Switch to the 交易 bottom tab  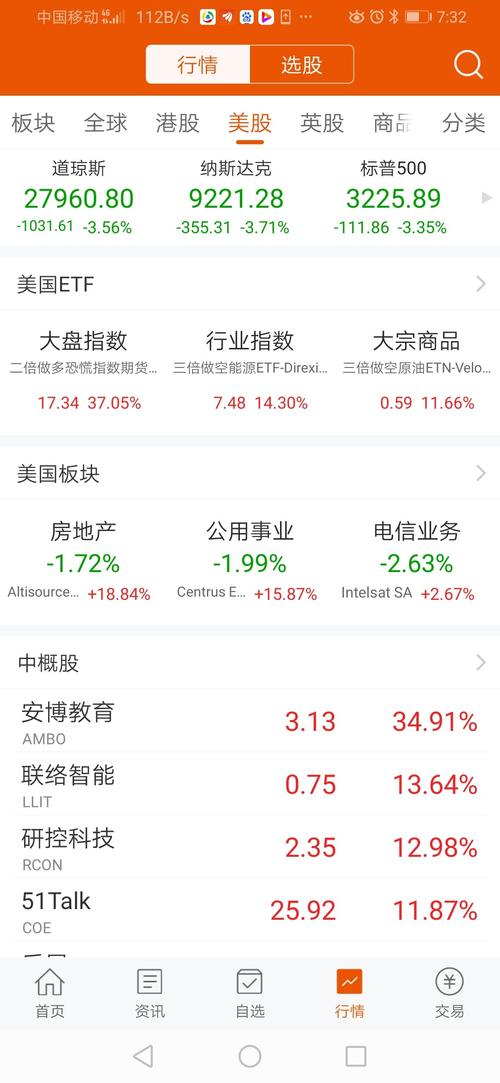pyautogui.click(x=449, y=993)
